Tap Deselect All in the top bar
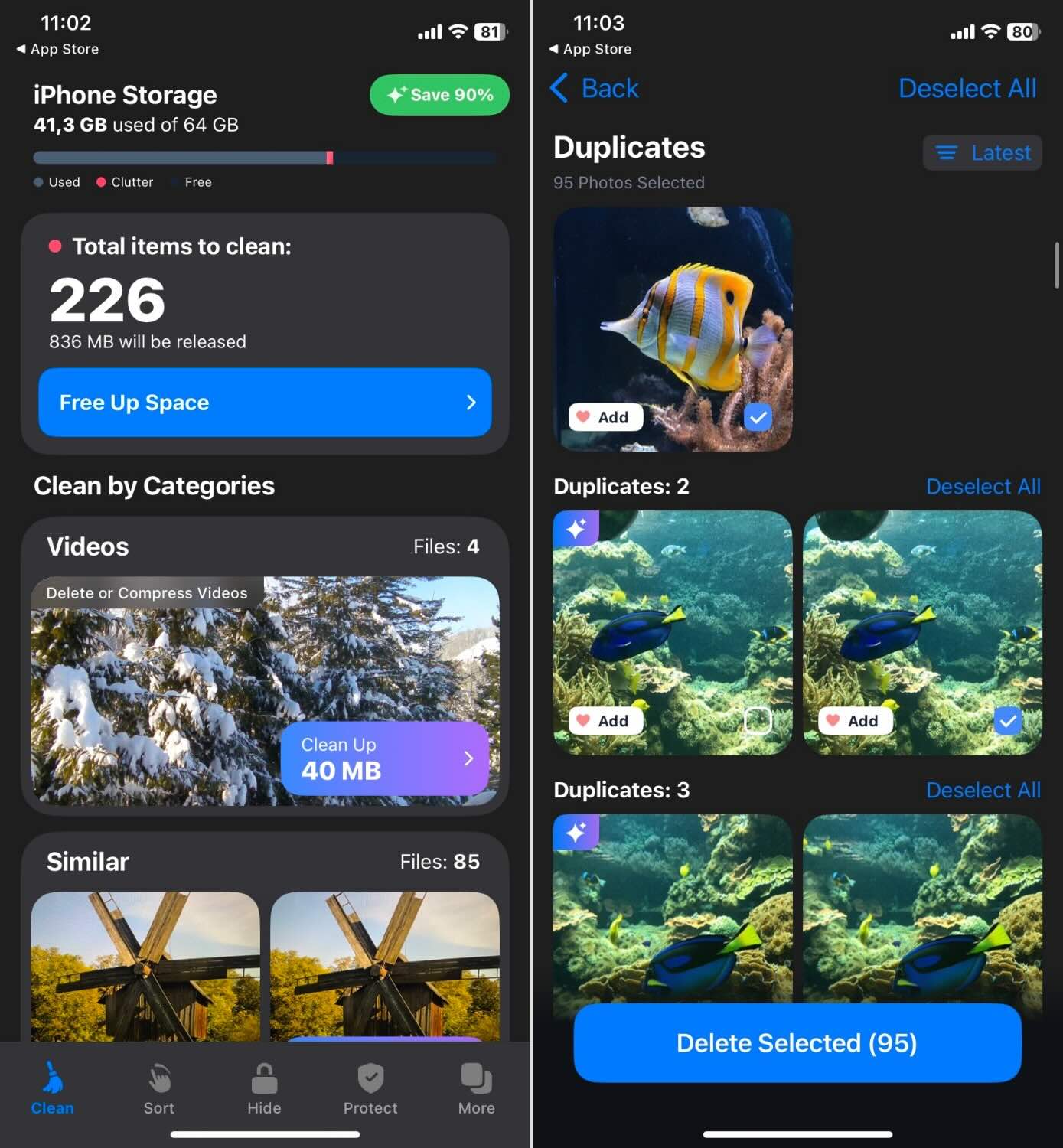Screen dimensions: 1063x1148 tap(967, 89)
